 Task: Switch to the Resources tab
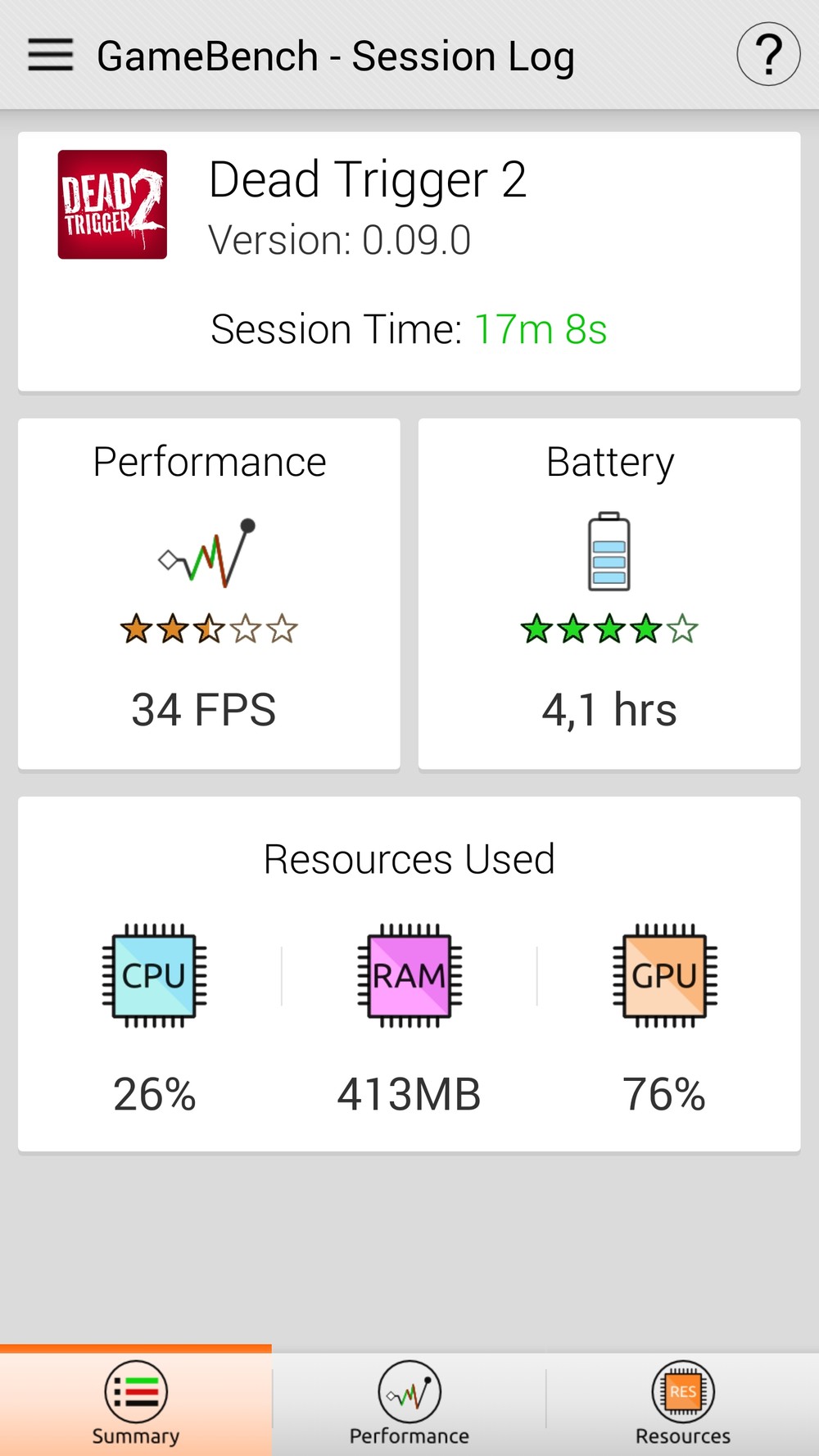click(x=682, y=1403)
